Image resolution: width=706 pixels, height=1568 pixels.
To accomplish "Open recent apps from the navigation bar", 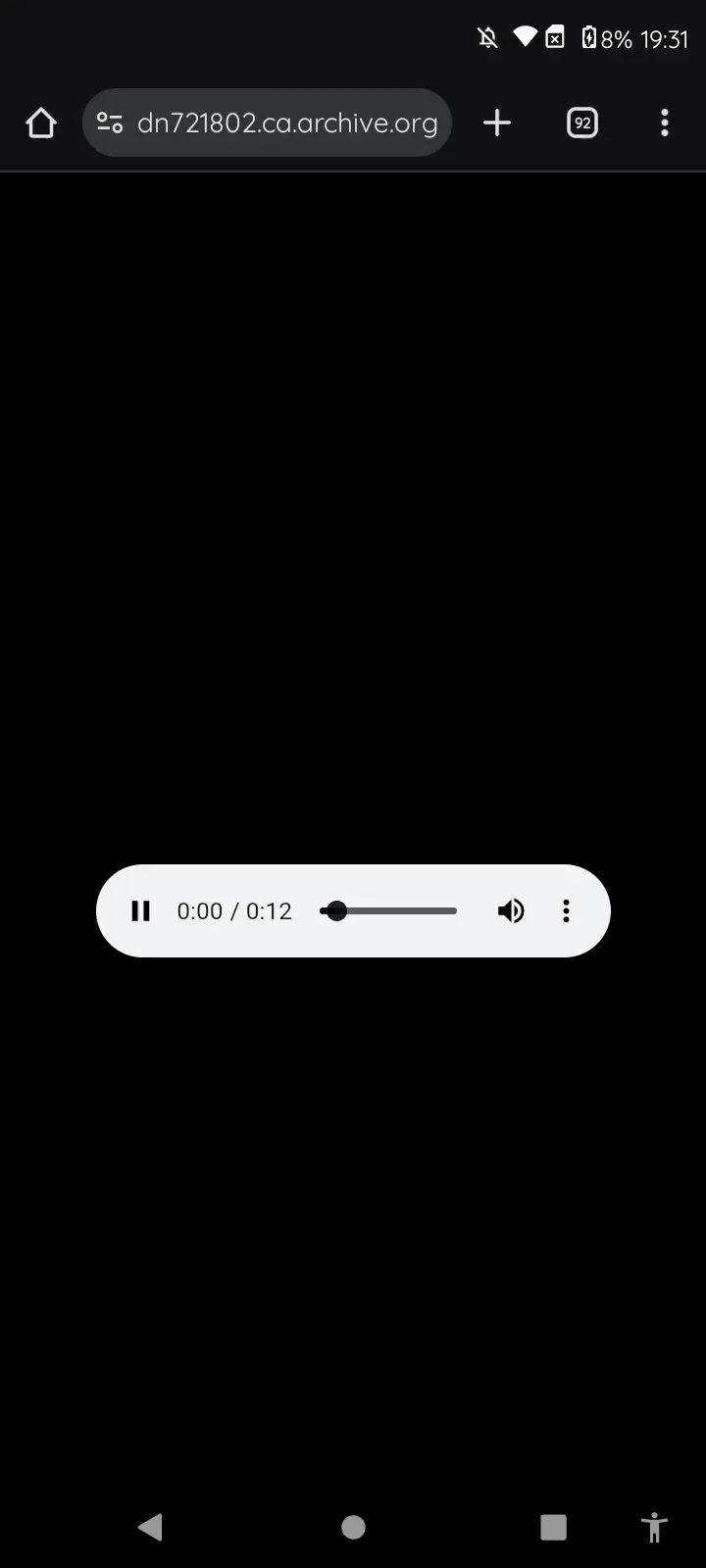I will [554, 1527].
